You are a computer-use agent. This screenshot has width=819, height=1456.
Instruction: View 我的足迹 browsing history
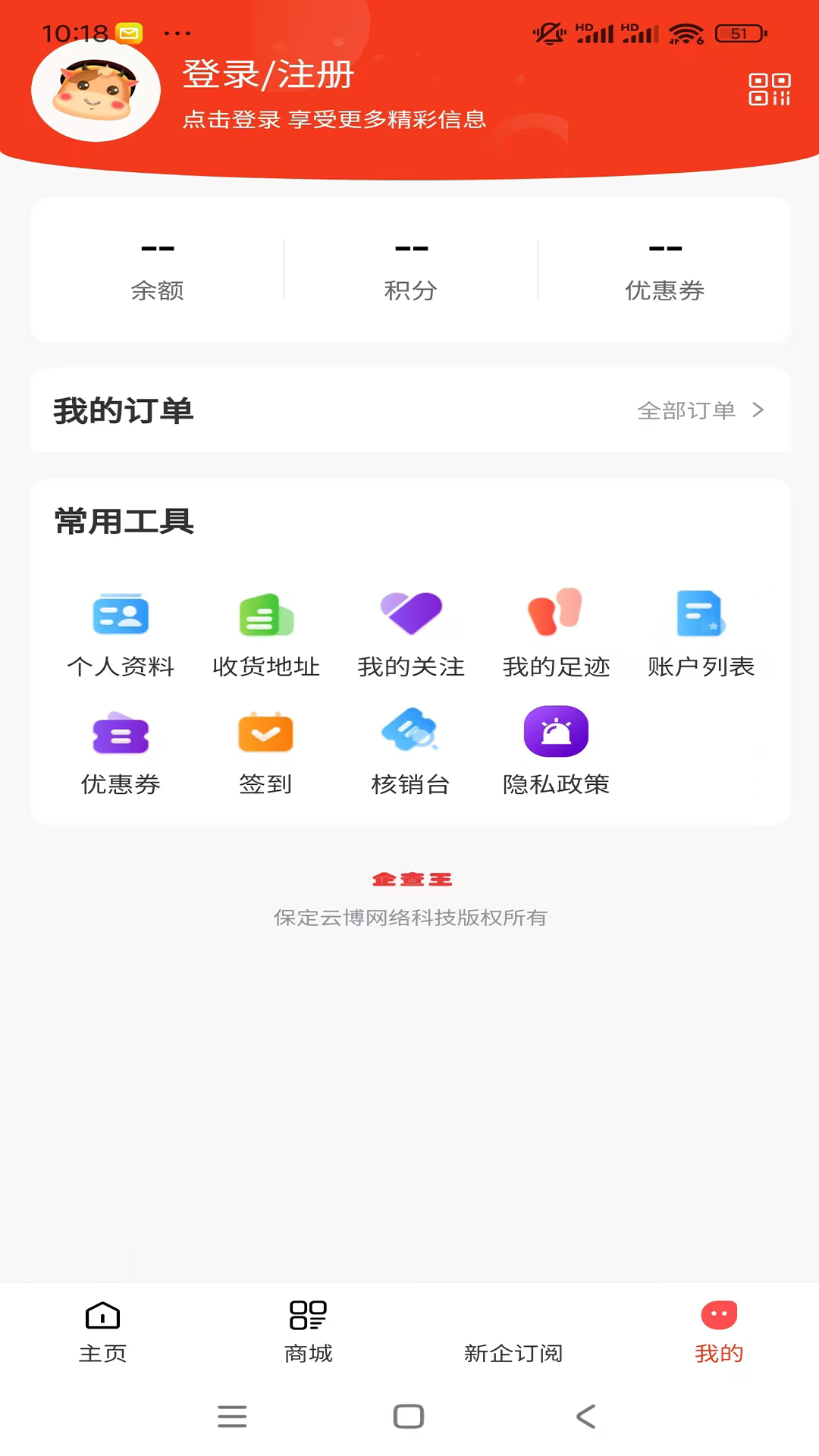click(x=556, y=633)
